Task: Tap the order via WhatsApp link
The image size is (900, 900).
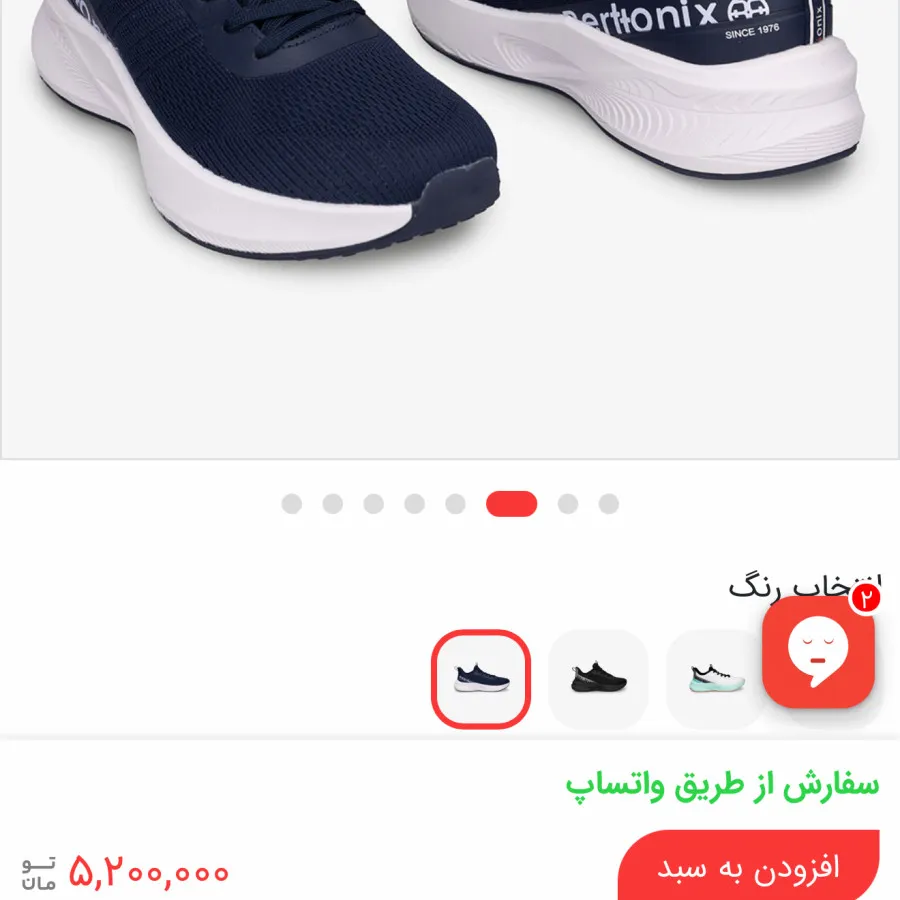Action: (x=722, y=785)
